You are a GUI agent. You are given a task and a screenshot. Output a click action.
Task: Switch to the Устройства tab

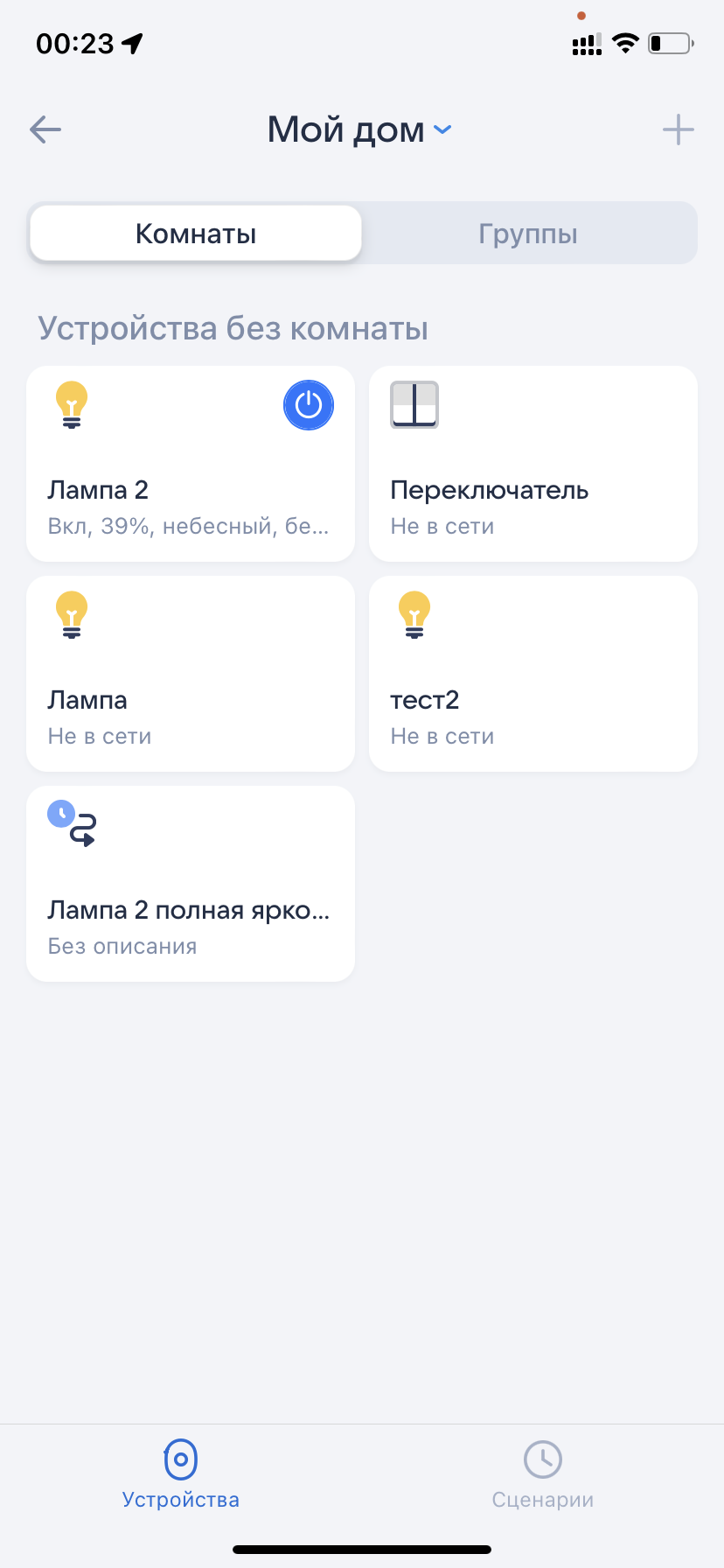point(181,1475)
